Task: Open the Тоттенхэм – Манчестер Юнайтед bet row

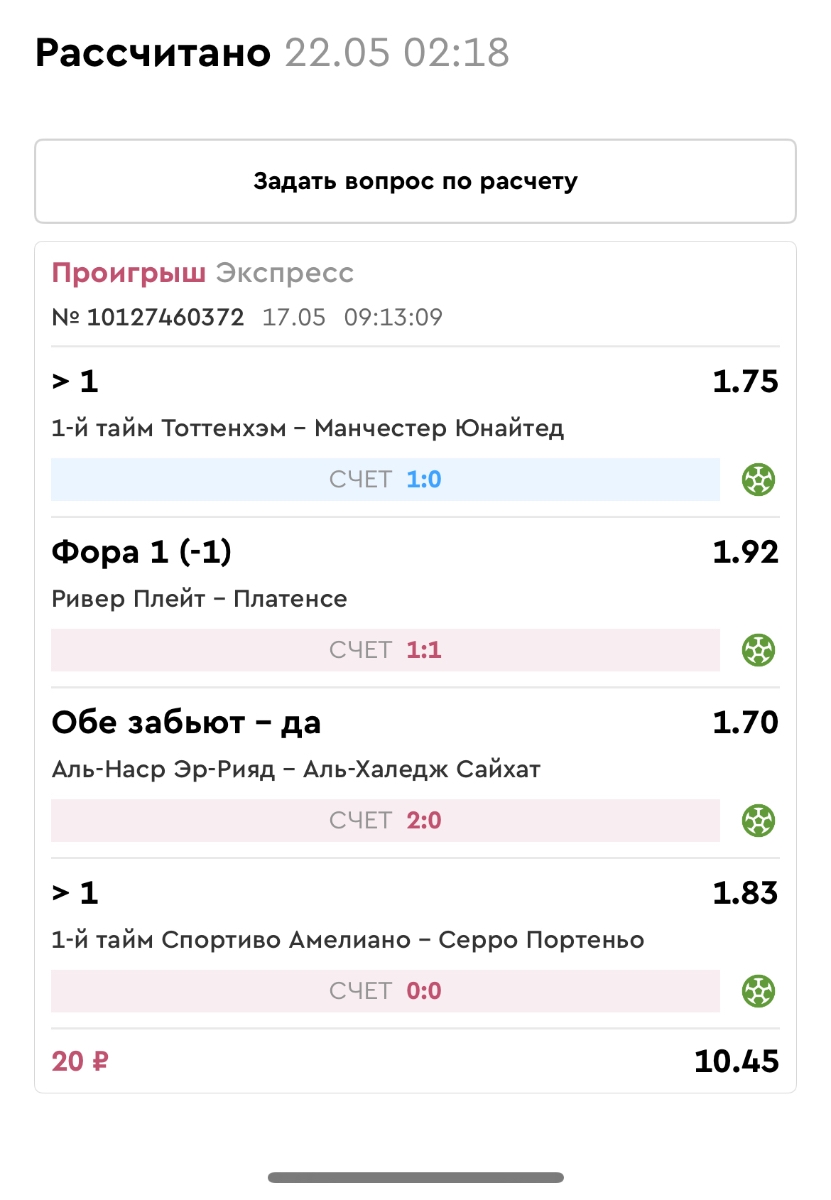Action: [x=308, y=429]
